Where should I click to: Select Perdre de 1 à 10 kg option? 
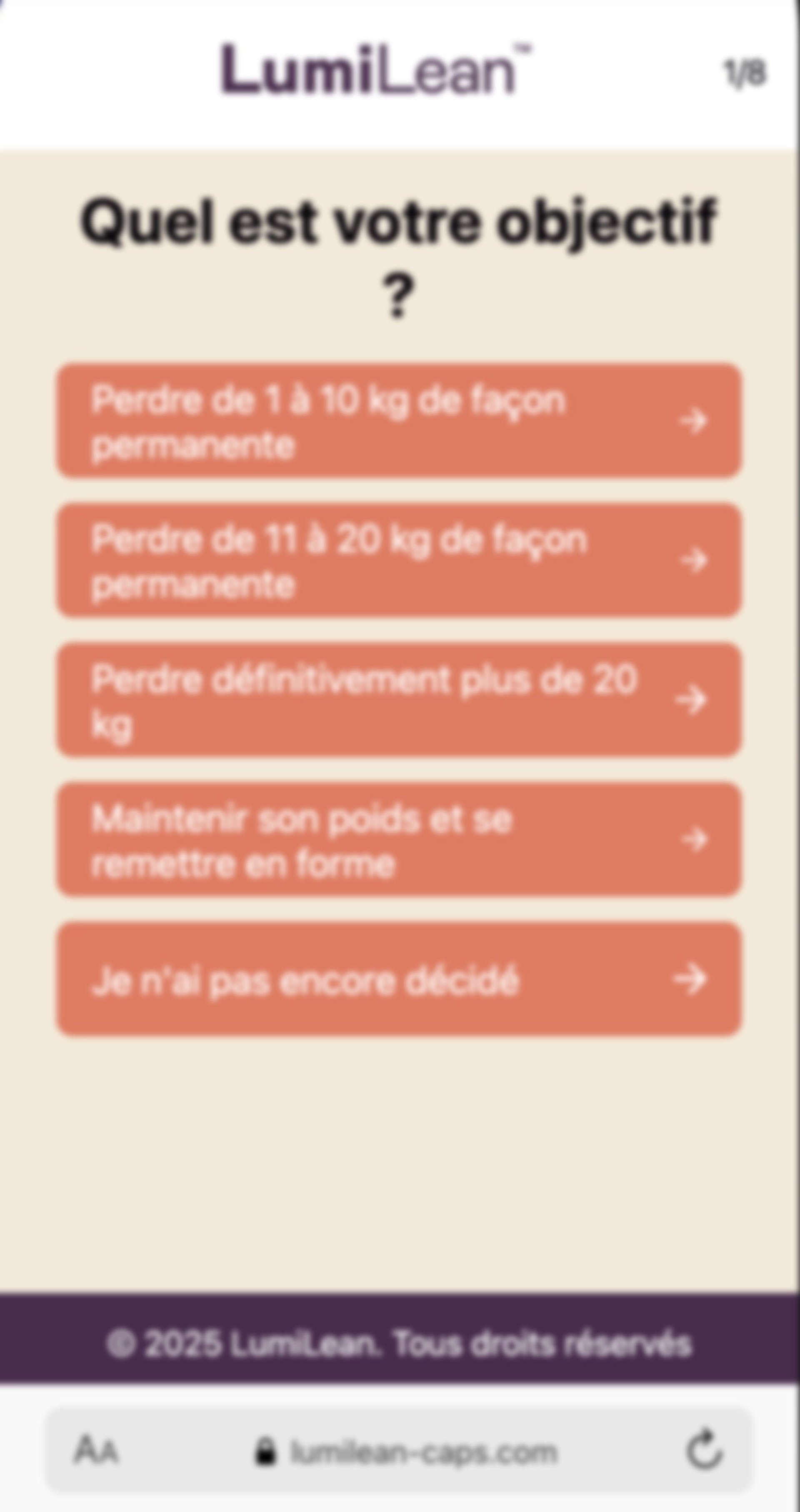pyautogui.click(x=399, y=420)
